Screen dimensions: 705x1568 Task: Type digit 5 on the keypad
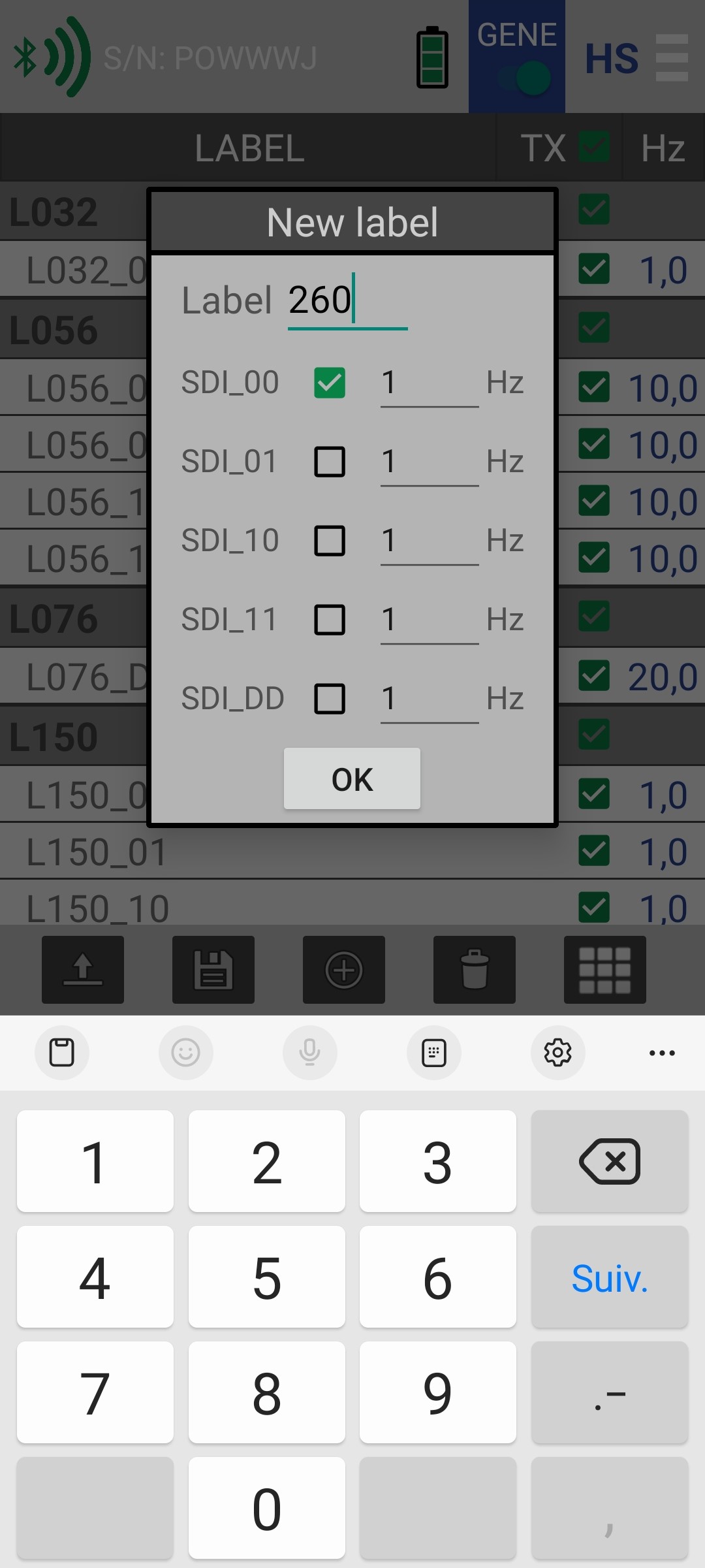(x=267, y=1277)
